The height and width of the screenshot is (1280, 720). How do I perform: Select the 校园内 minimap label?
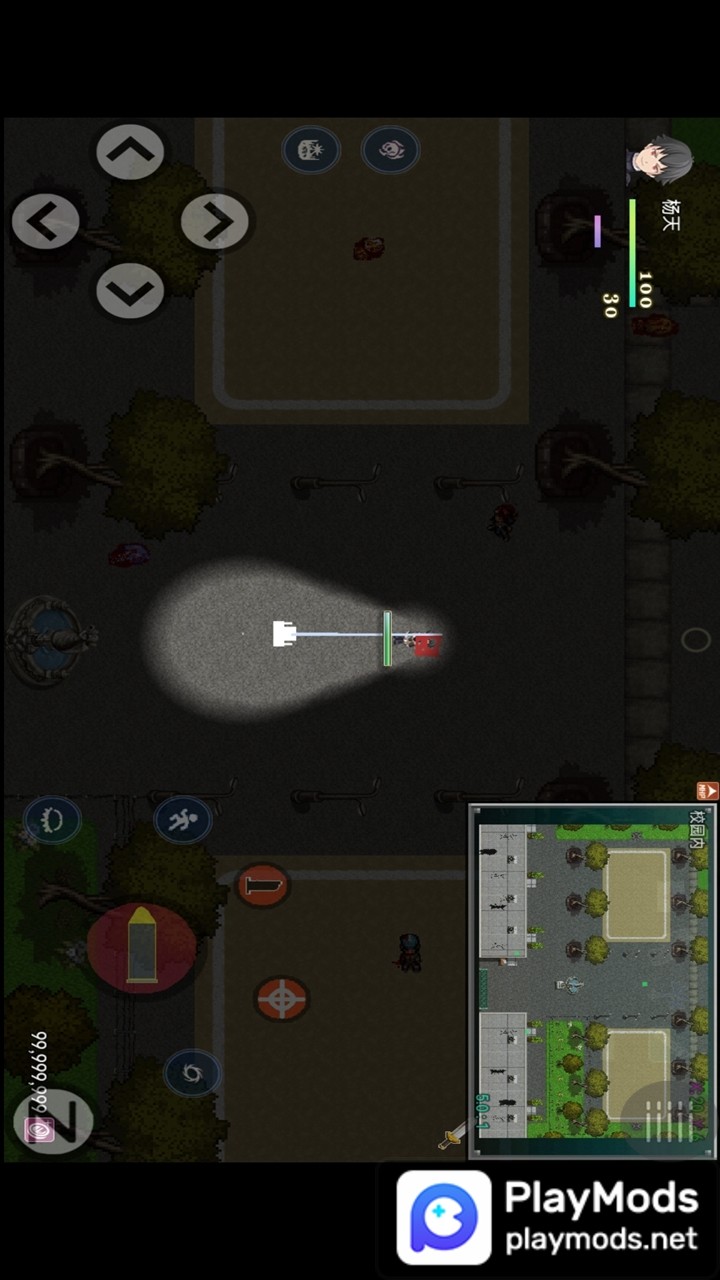[x=697, y=830]
